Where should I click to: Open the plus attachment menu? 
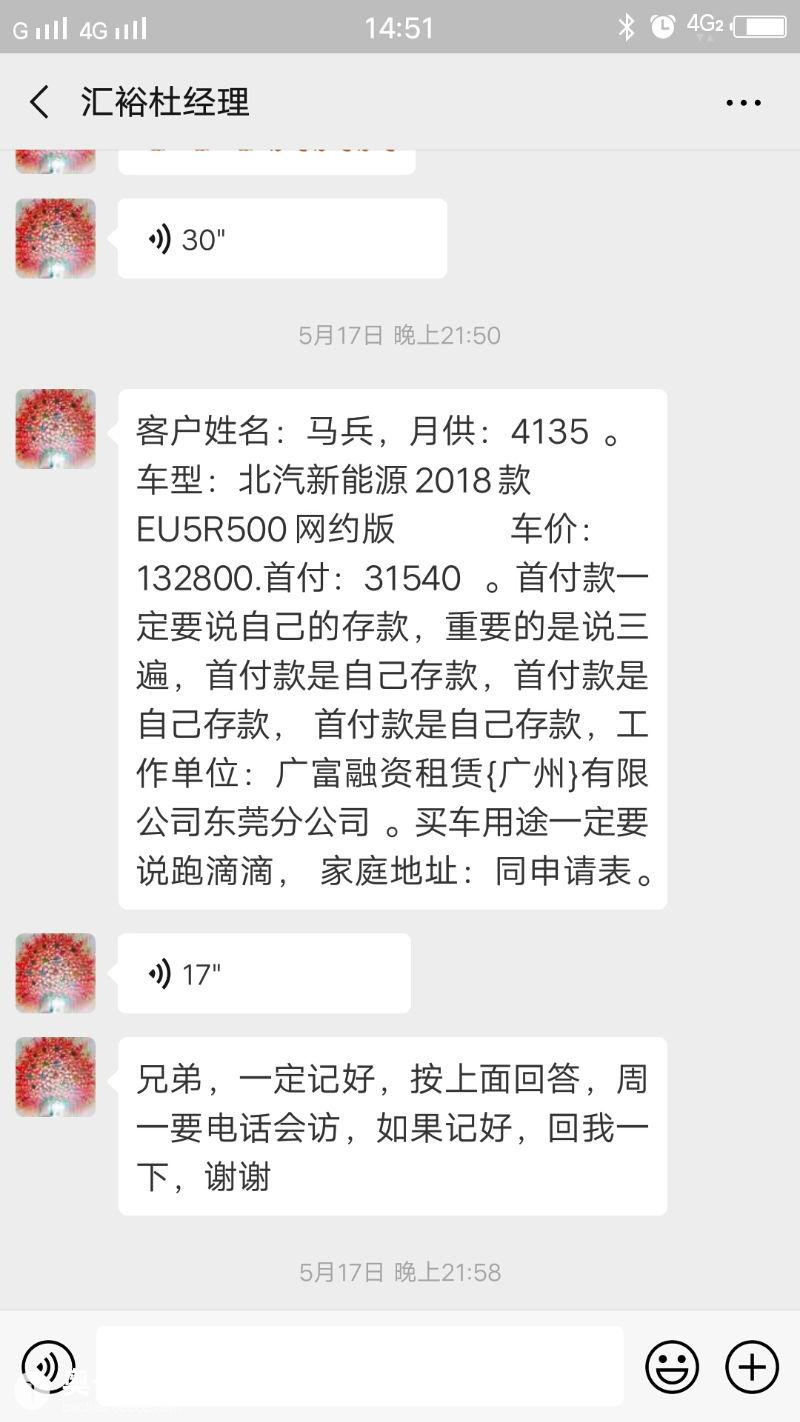[x=751, y=1366]
